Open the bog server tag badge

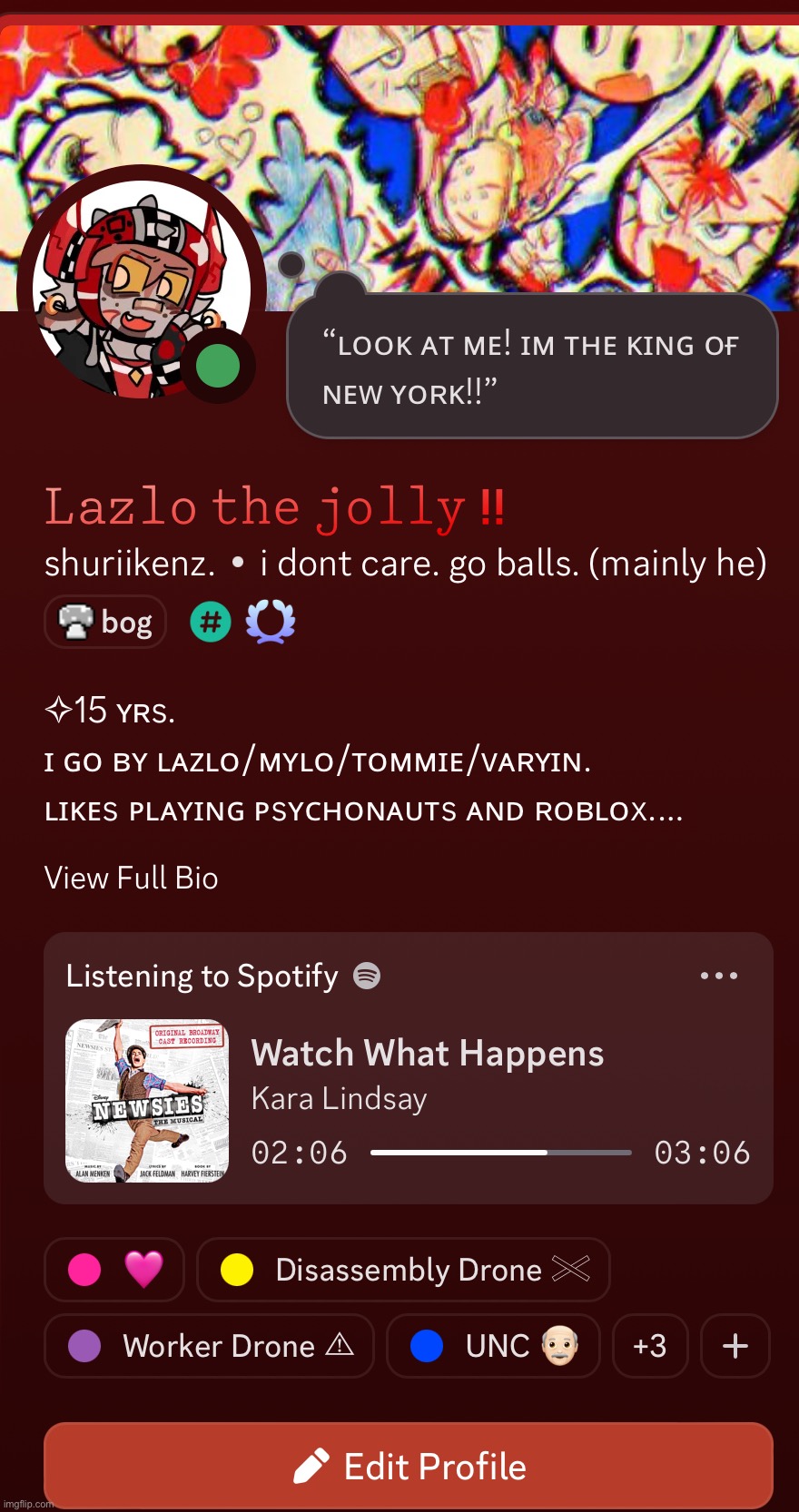[x=105, y=623]
